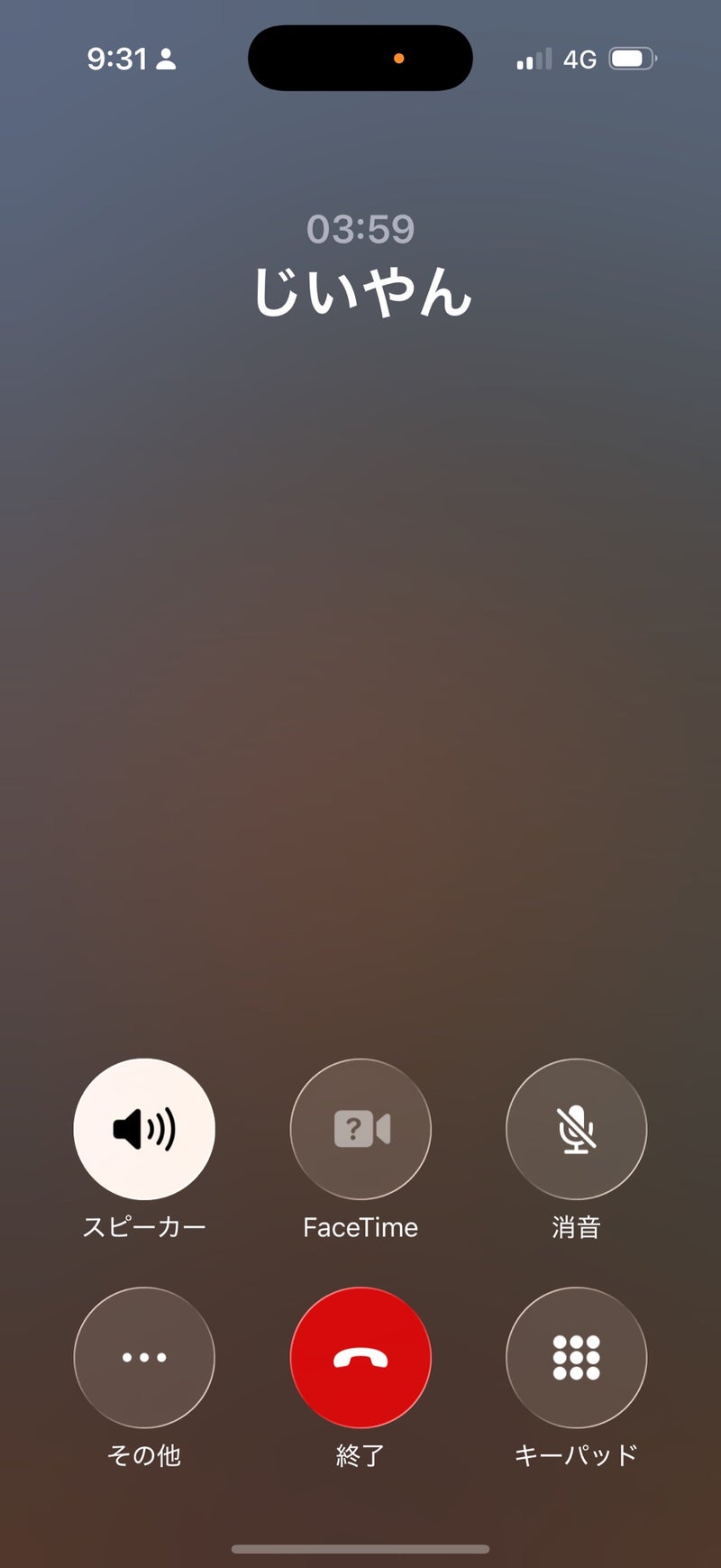
Task: End the call with じいやん
Action: click(x=360, y=1356)
